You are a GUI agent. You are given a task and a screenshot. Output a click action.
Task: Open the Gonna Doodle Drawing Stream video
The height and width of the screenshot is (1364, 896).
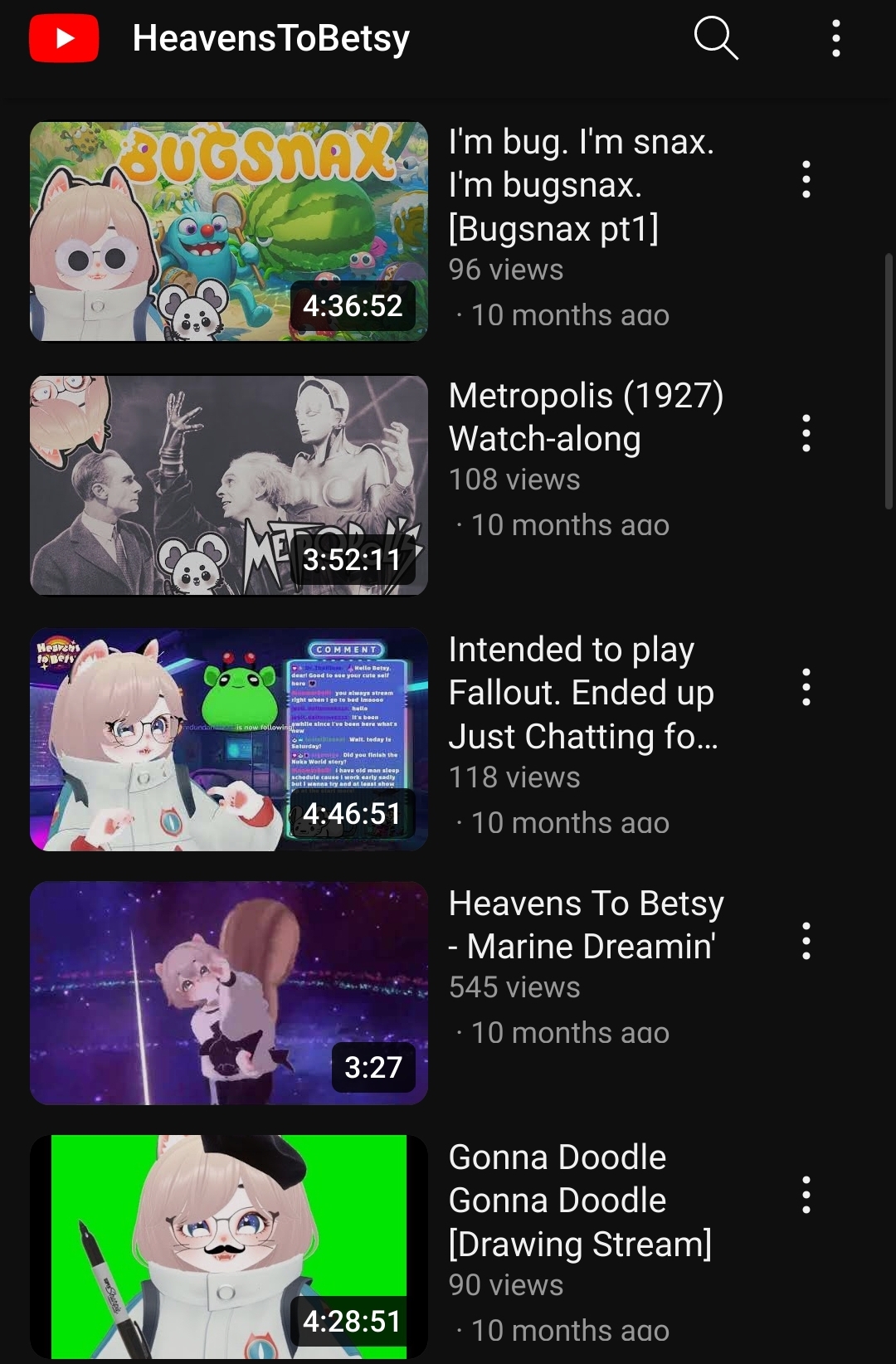coord(229,1247)
